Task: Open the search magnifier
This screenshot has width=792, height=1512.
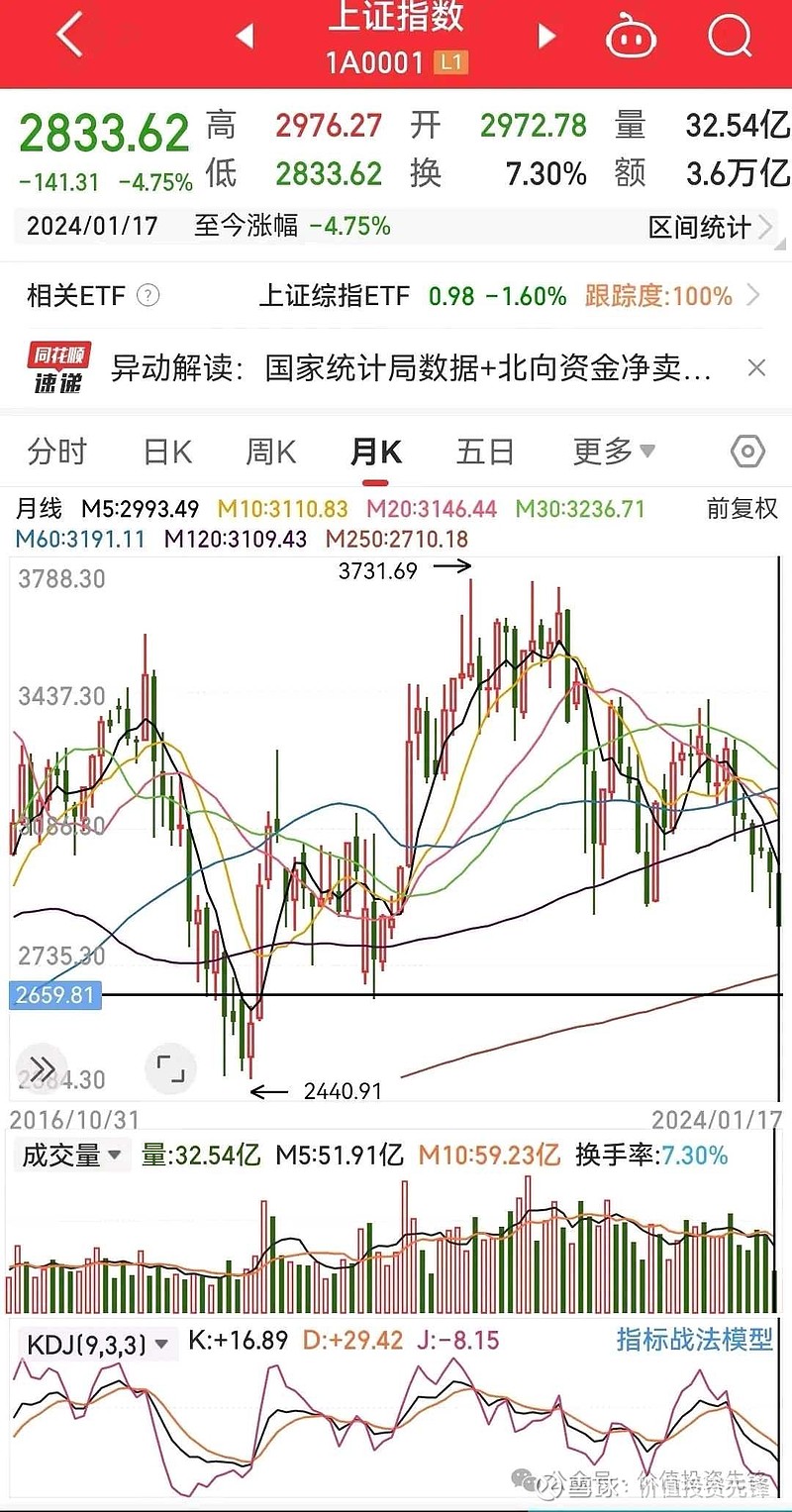Action: 731,37
